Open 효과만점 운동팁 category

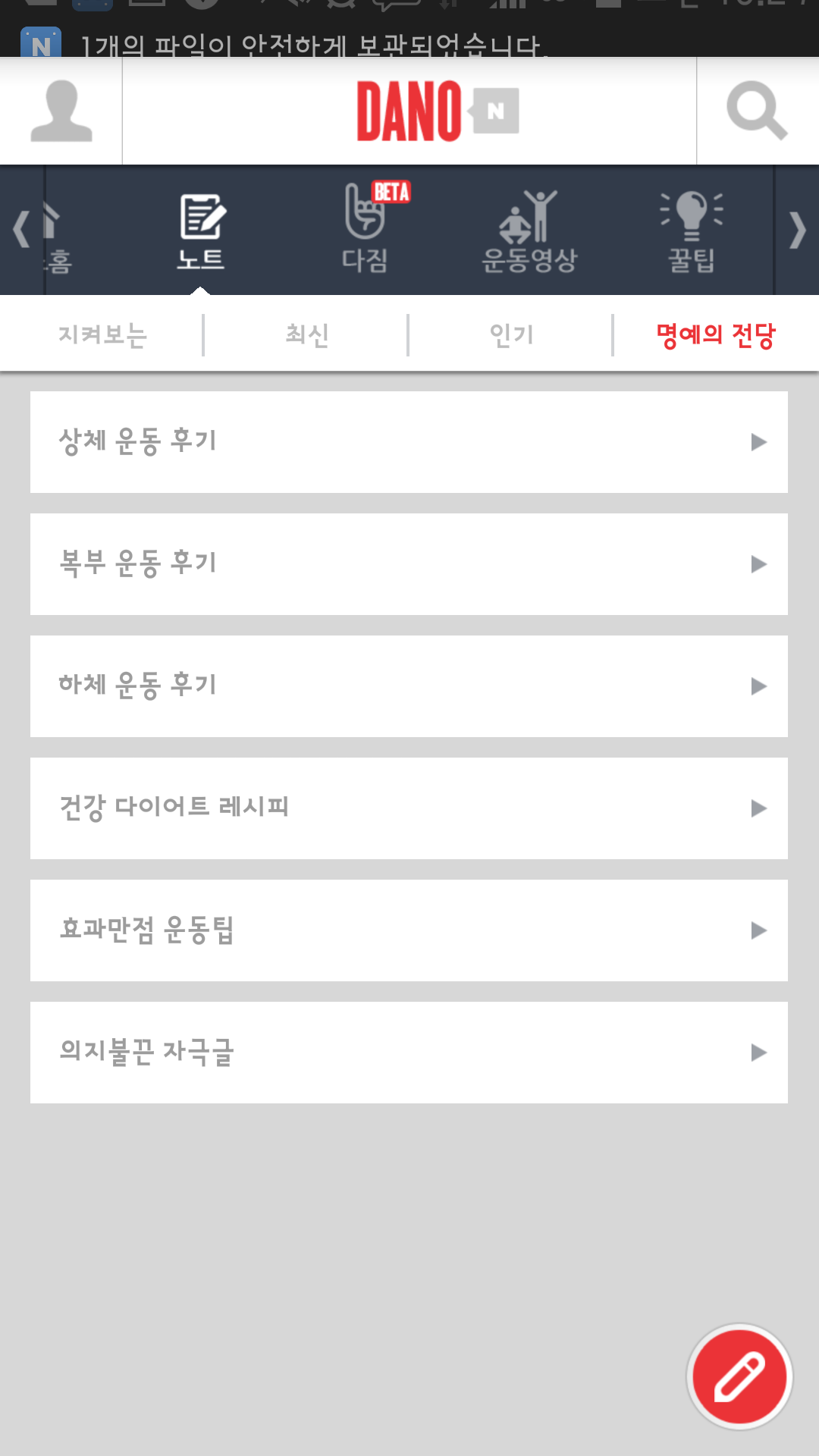pyautogui.click(x=409, y=930)
